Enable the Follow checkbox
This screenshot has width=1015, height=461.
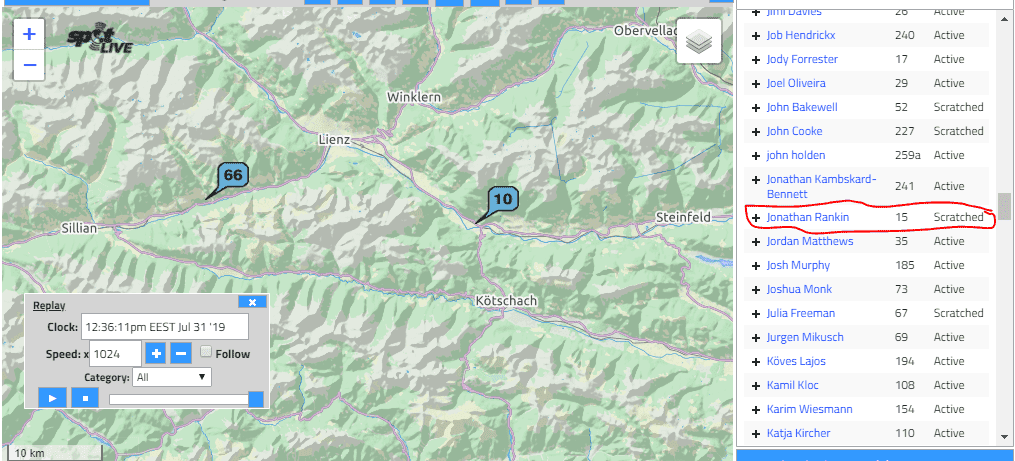[x=205, y=352]
